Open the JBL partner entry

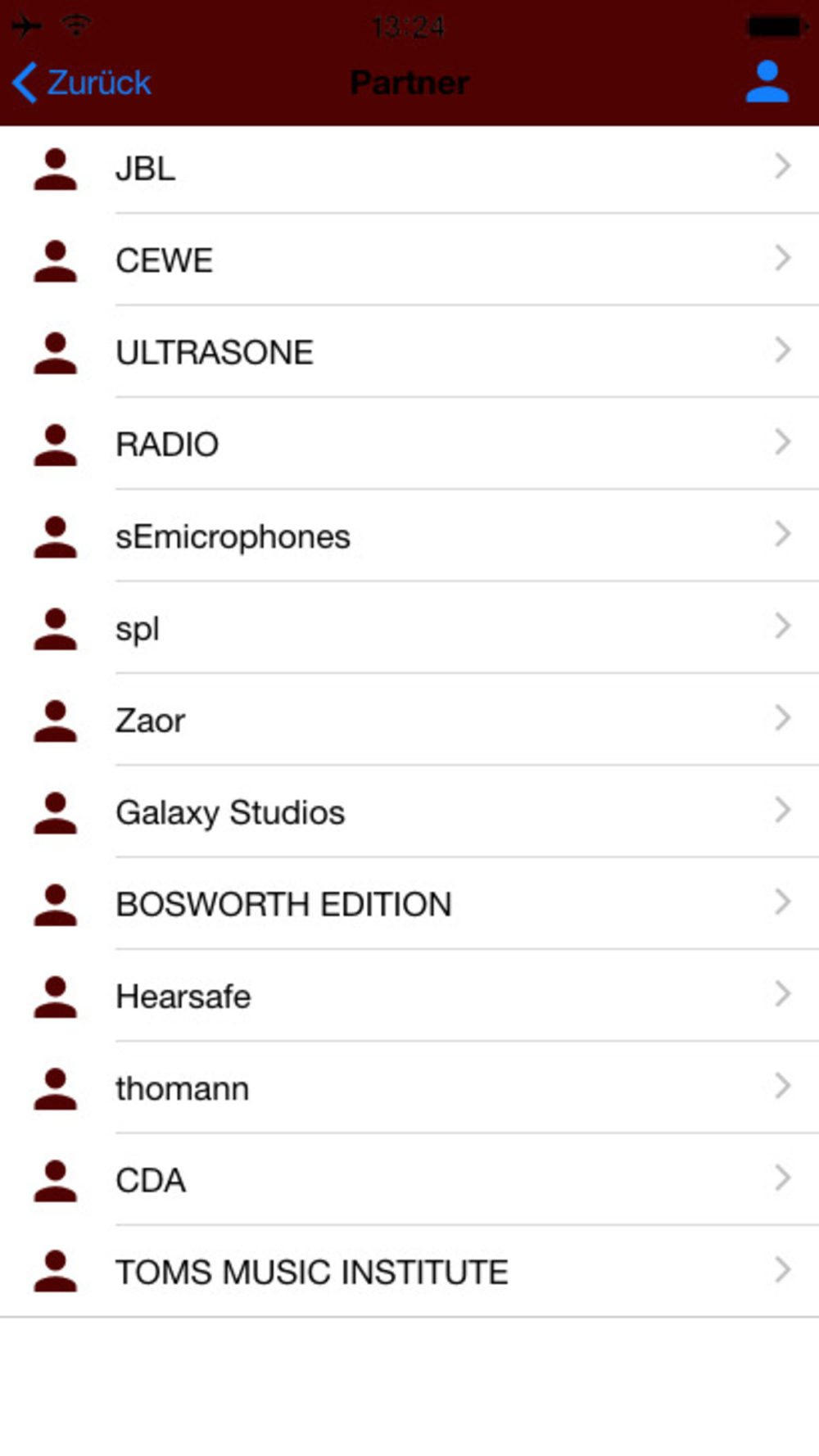(409, 169)
